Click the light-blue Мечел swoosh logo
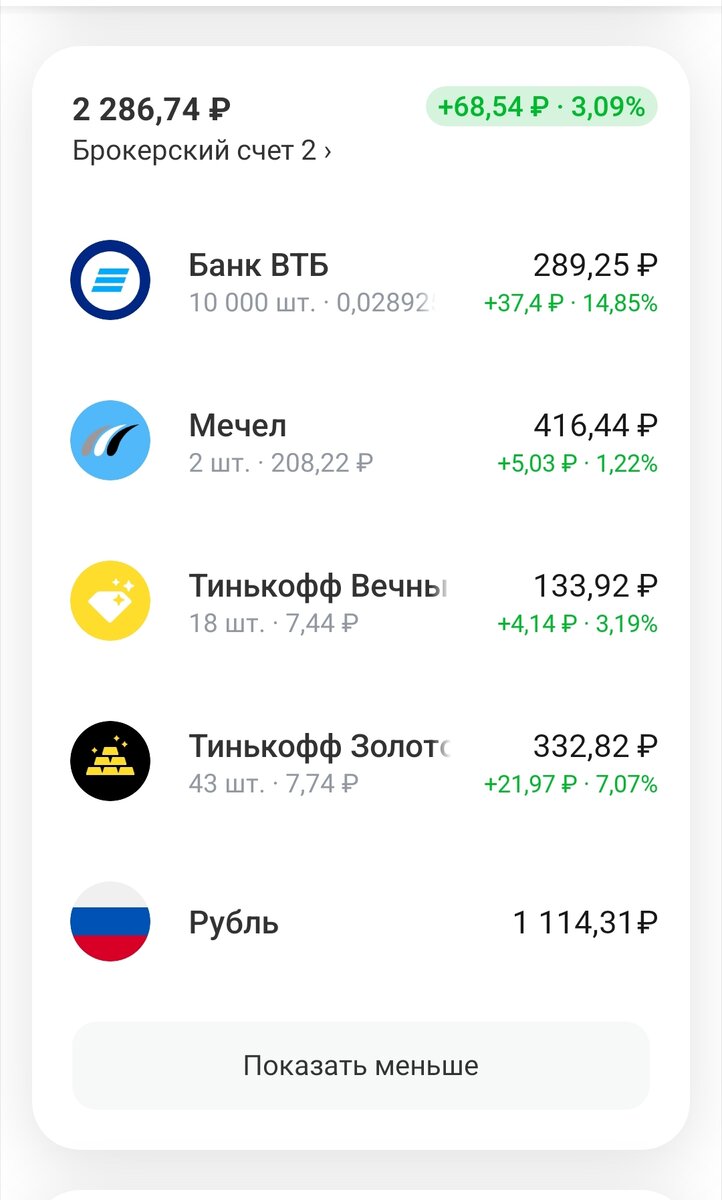722x1200 pixels. click(110, 440)
